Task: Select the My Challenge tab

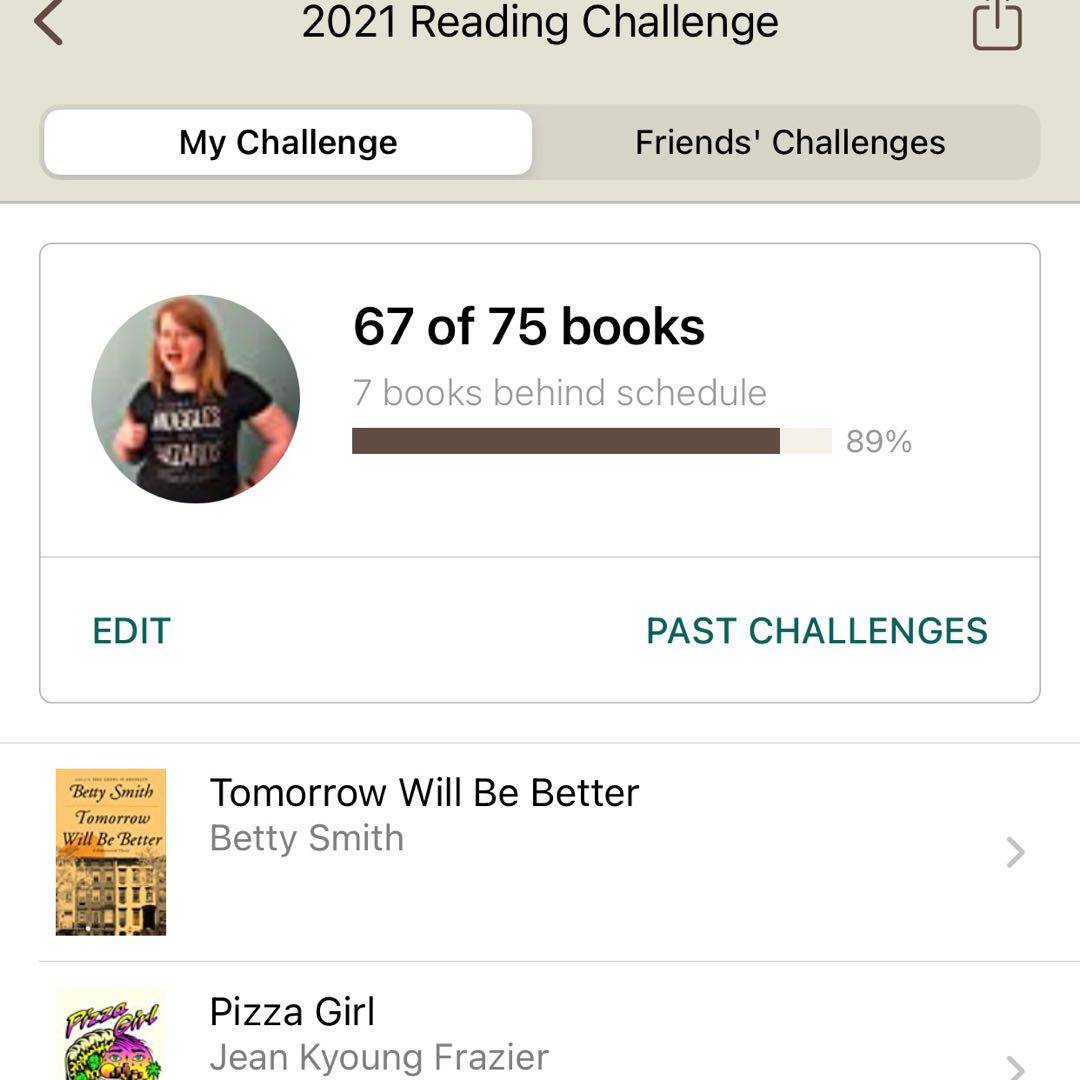Action: click(288, 143)
